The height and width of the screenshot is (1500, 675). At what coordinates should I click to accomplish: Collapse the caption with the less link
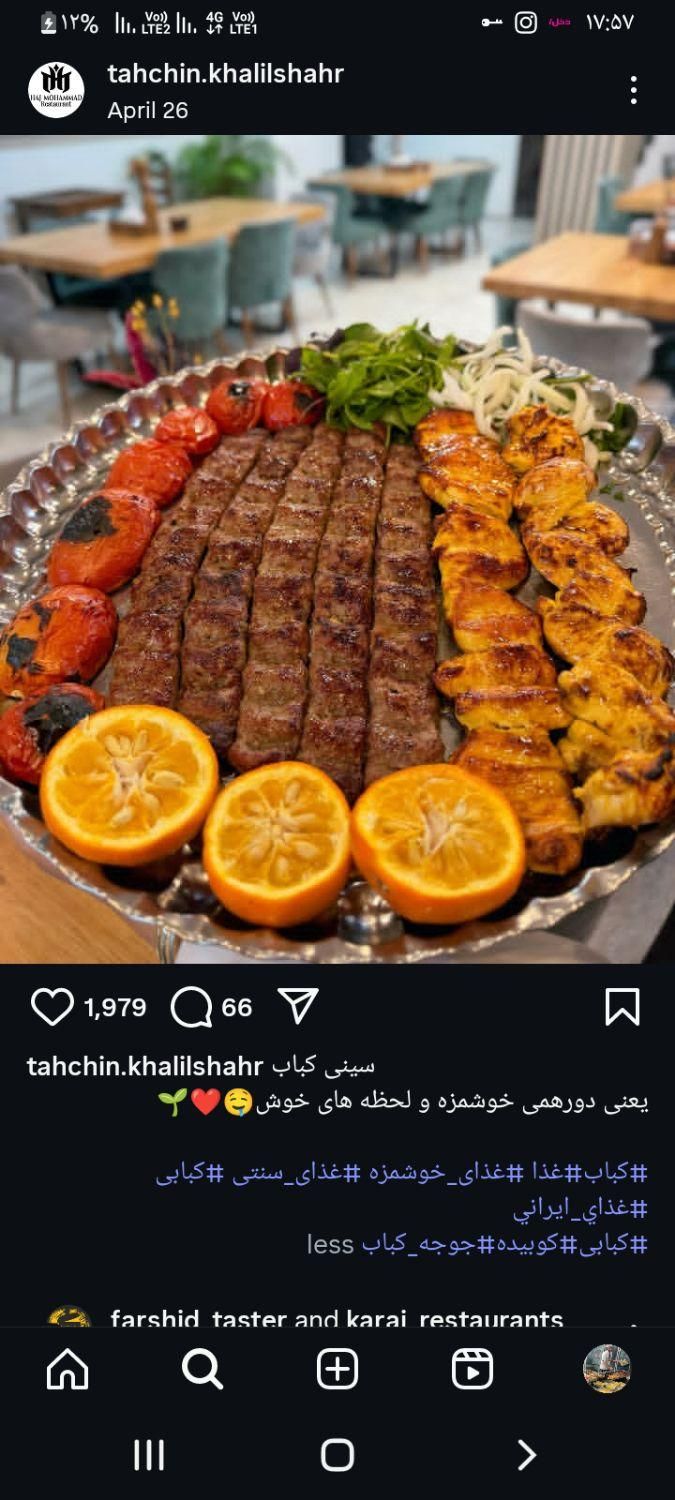coord(330,1245)
